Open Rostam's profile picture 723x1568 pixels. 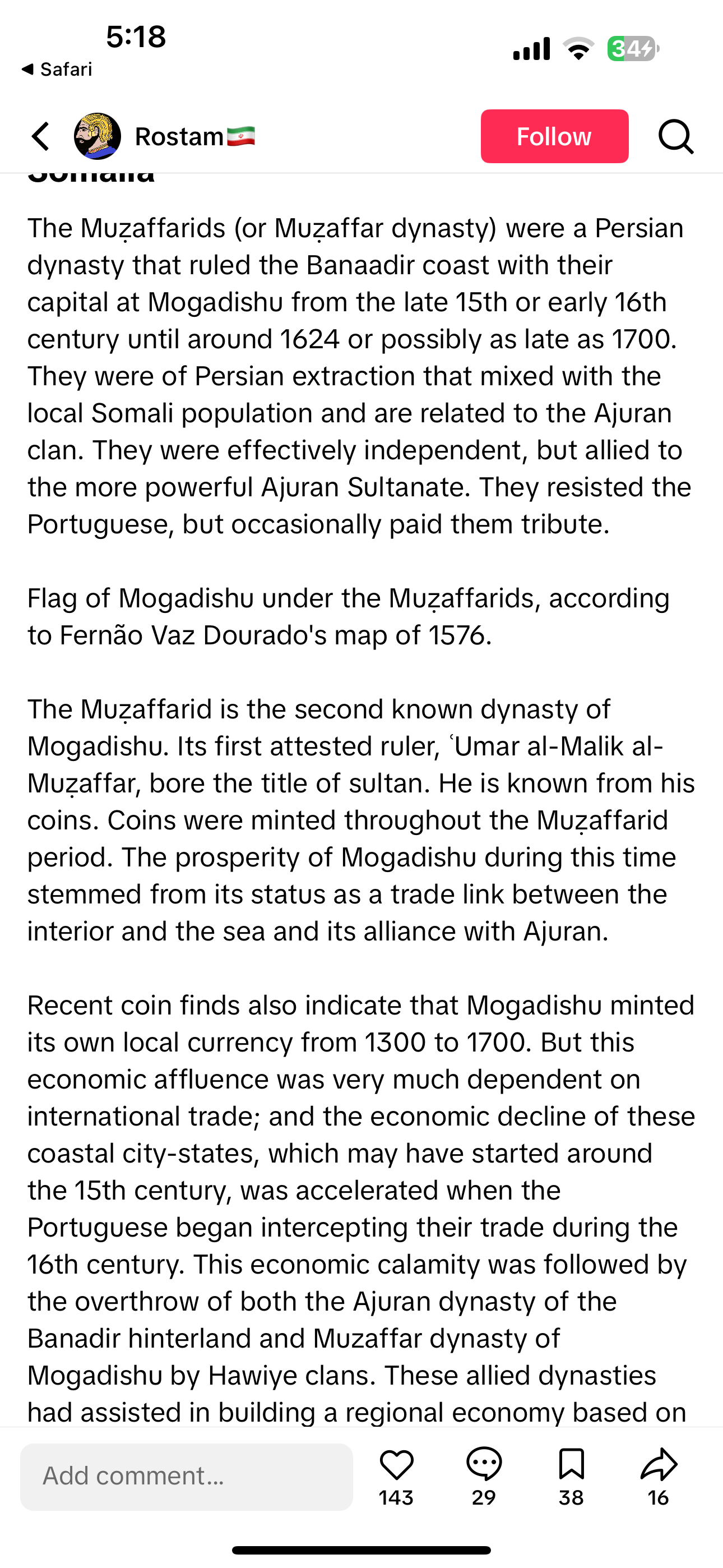point(97,136)
